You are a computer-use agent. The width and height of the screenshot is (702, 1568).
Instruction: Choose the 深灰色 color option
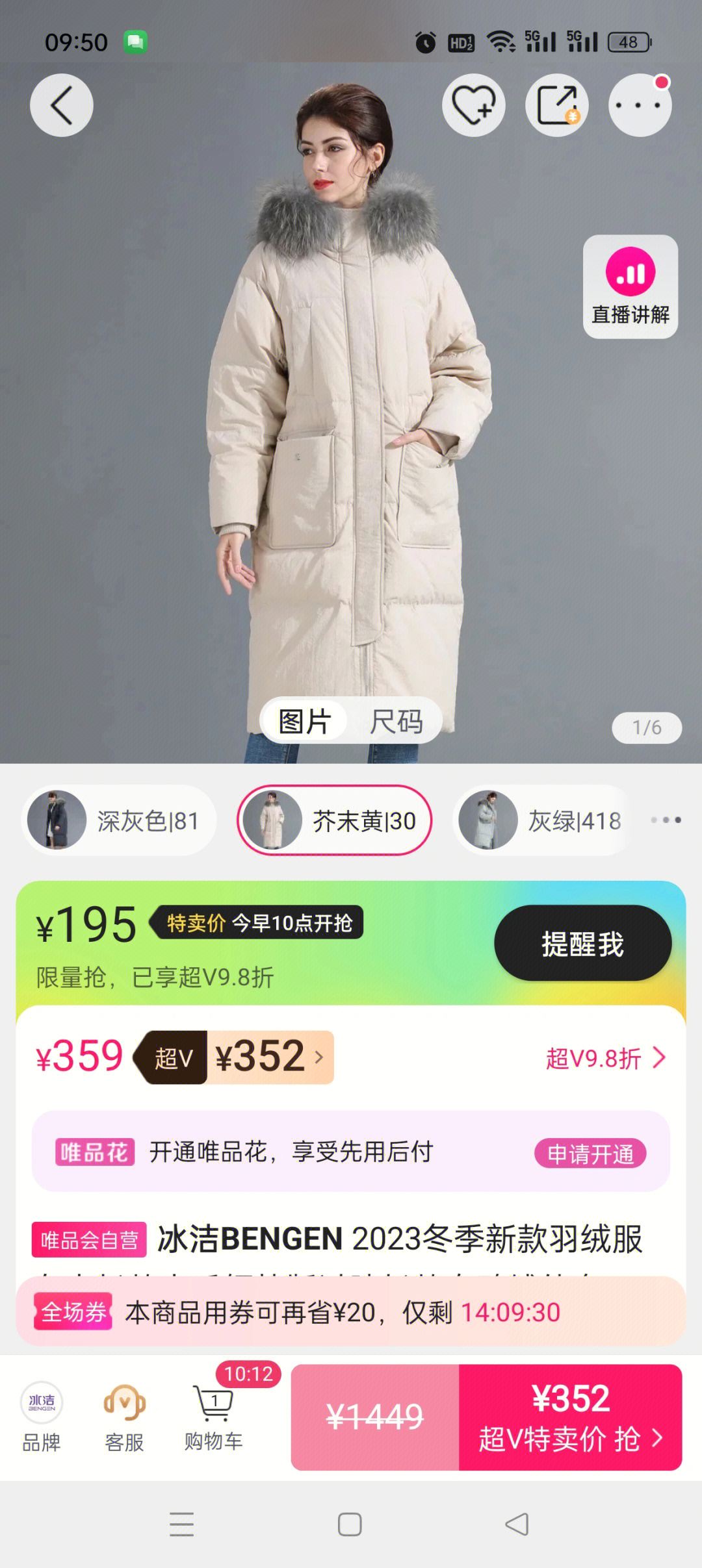(x=119, y=820)
